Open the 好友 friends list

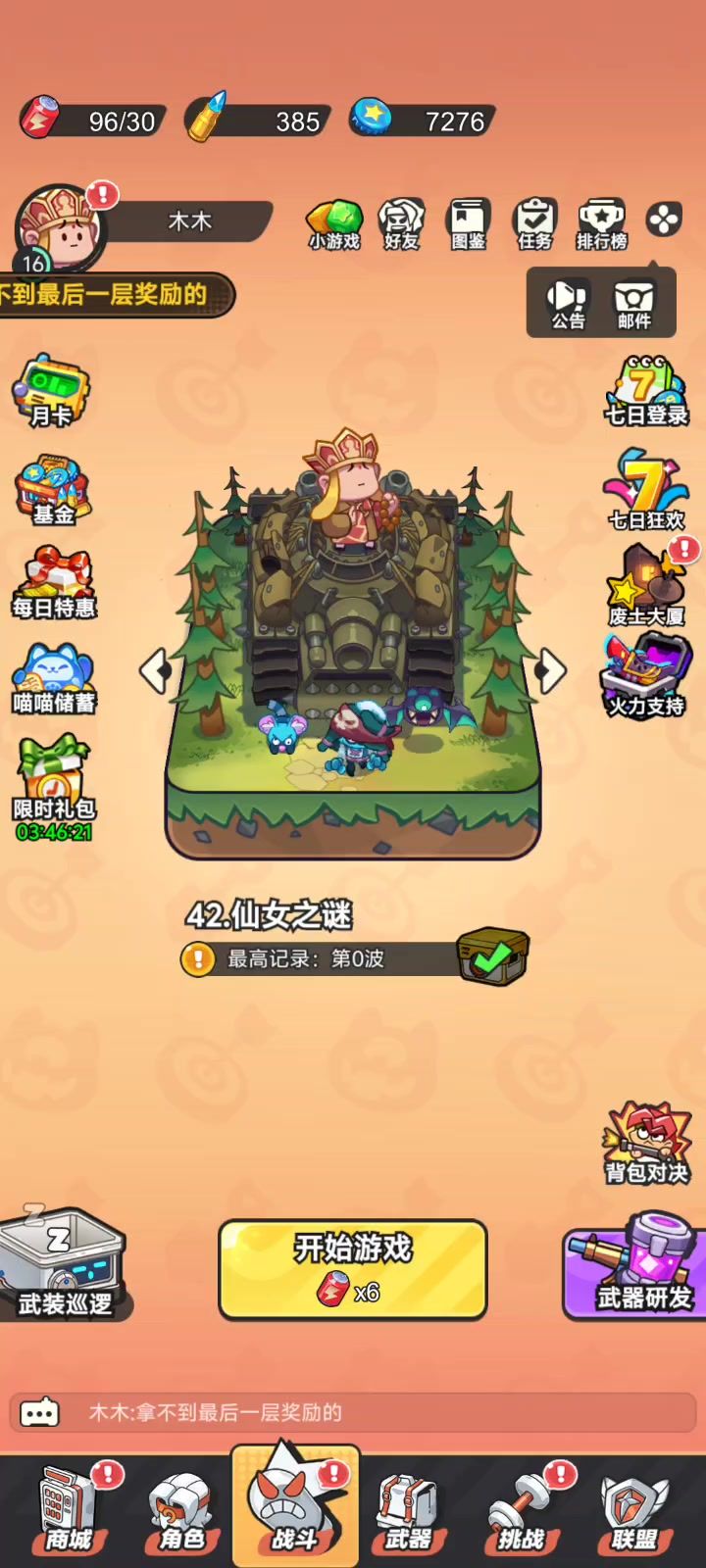pos(401,224)
